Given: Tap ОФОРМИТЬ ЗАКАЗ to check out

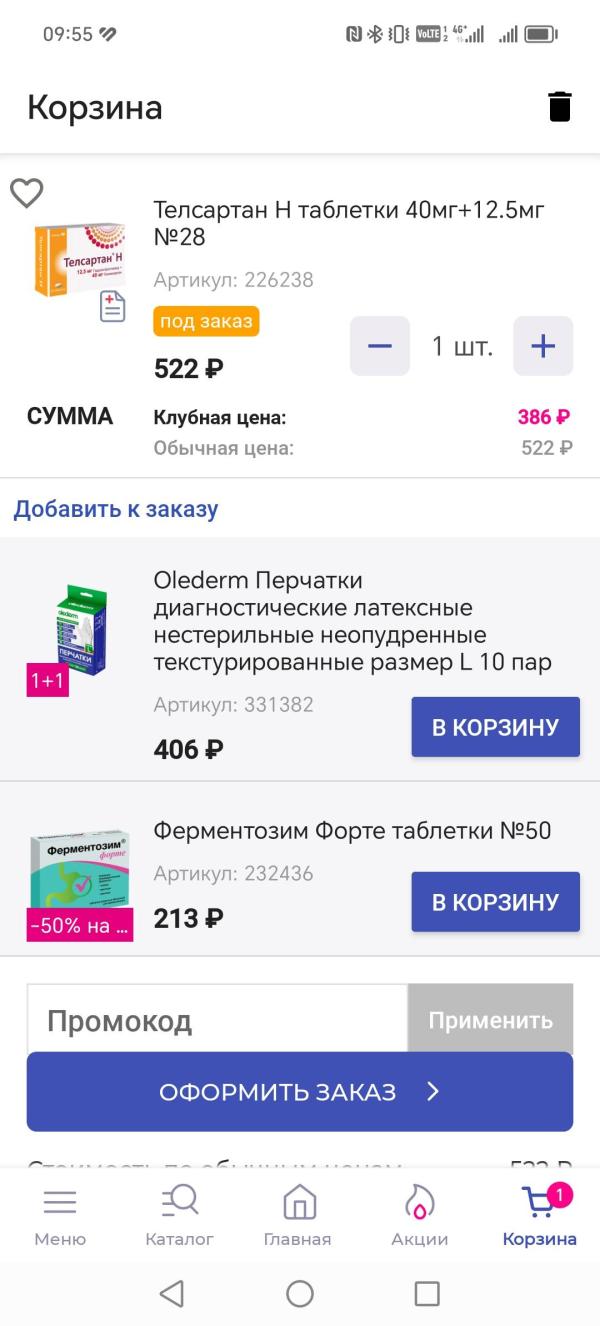Looking at the screenshot, I should pos(300,1092).
